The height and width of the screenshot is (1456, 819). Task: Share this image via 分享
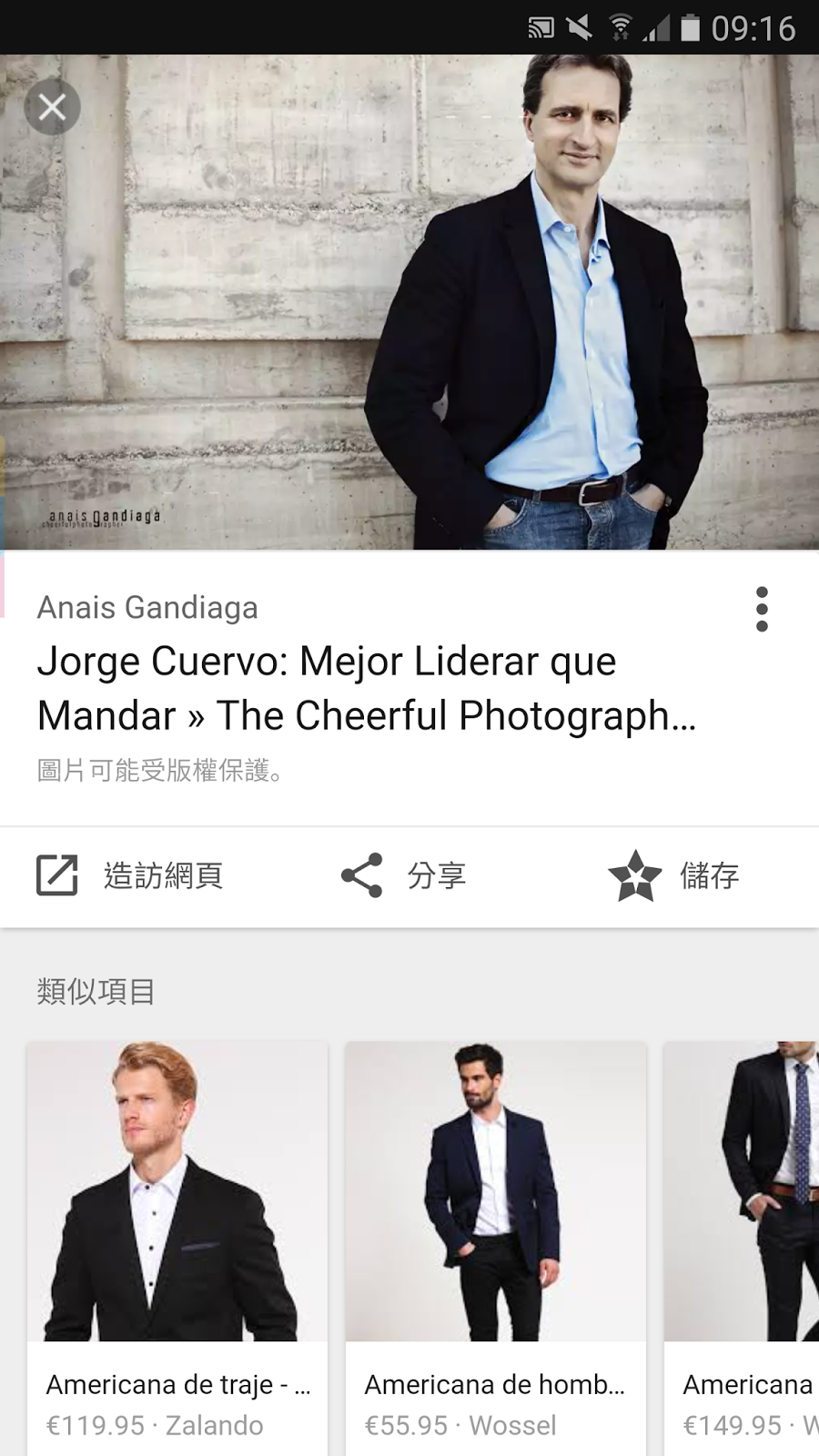coord(403,875)
